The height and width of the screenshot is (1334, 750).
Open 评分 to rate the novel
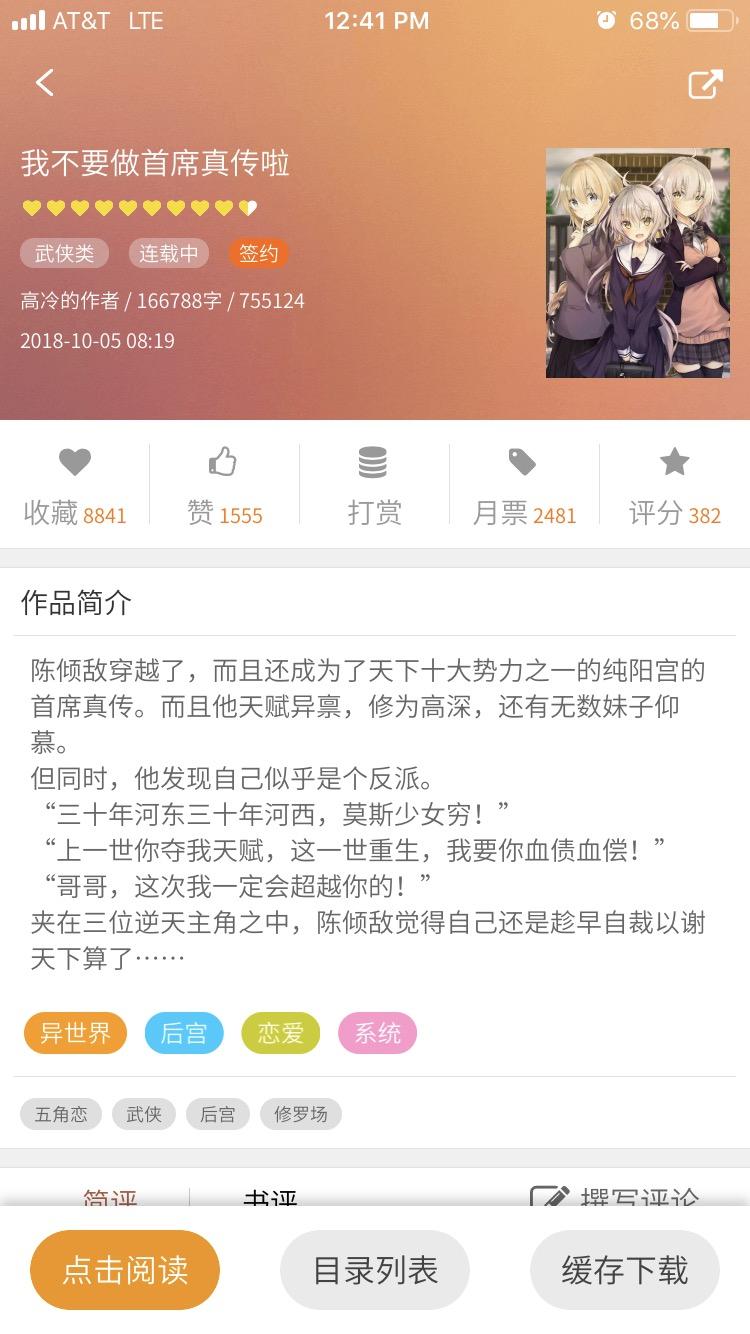click(x=674, y=486)
